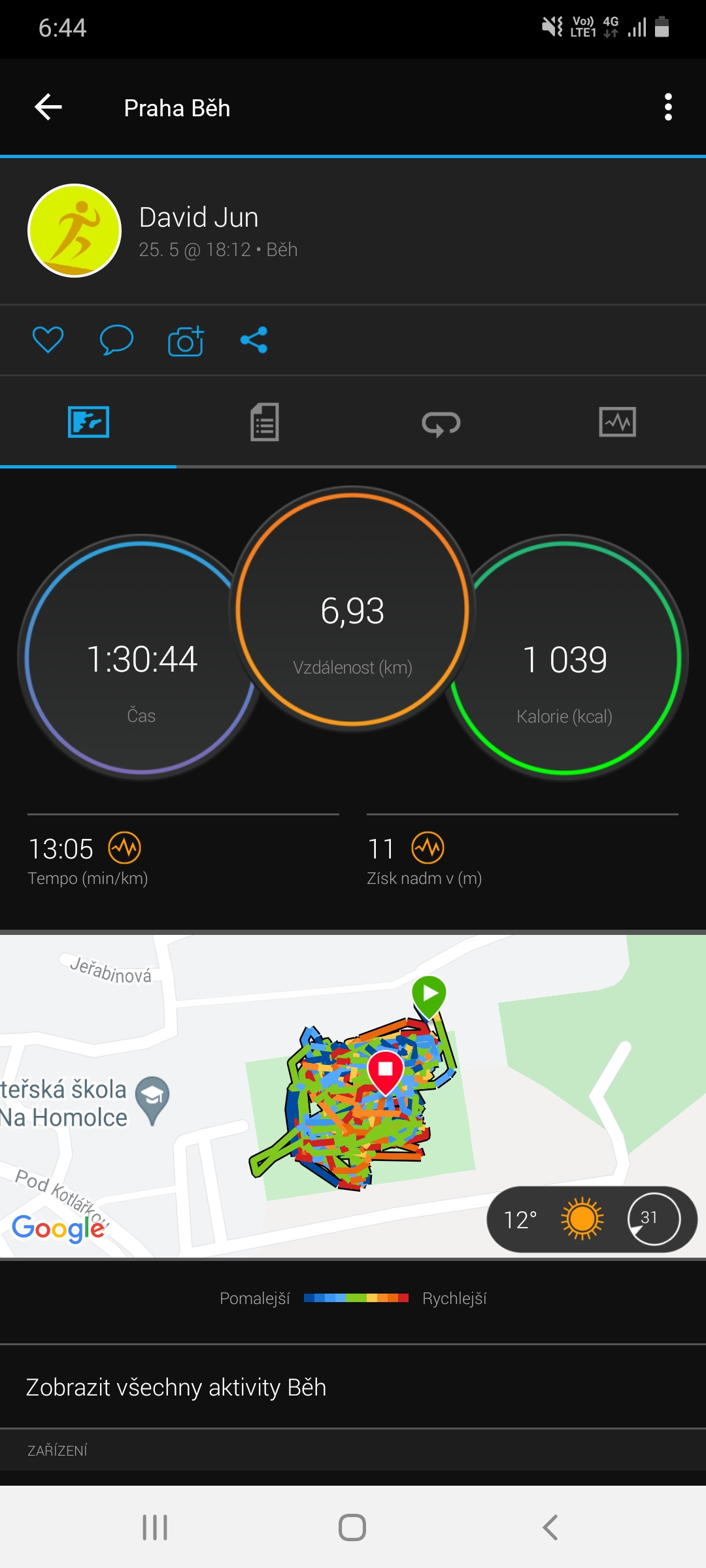Open recent apps from navigation bar
This screenshot has width=706, height=1568.
(x=155, y=1527)
